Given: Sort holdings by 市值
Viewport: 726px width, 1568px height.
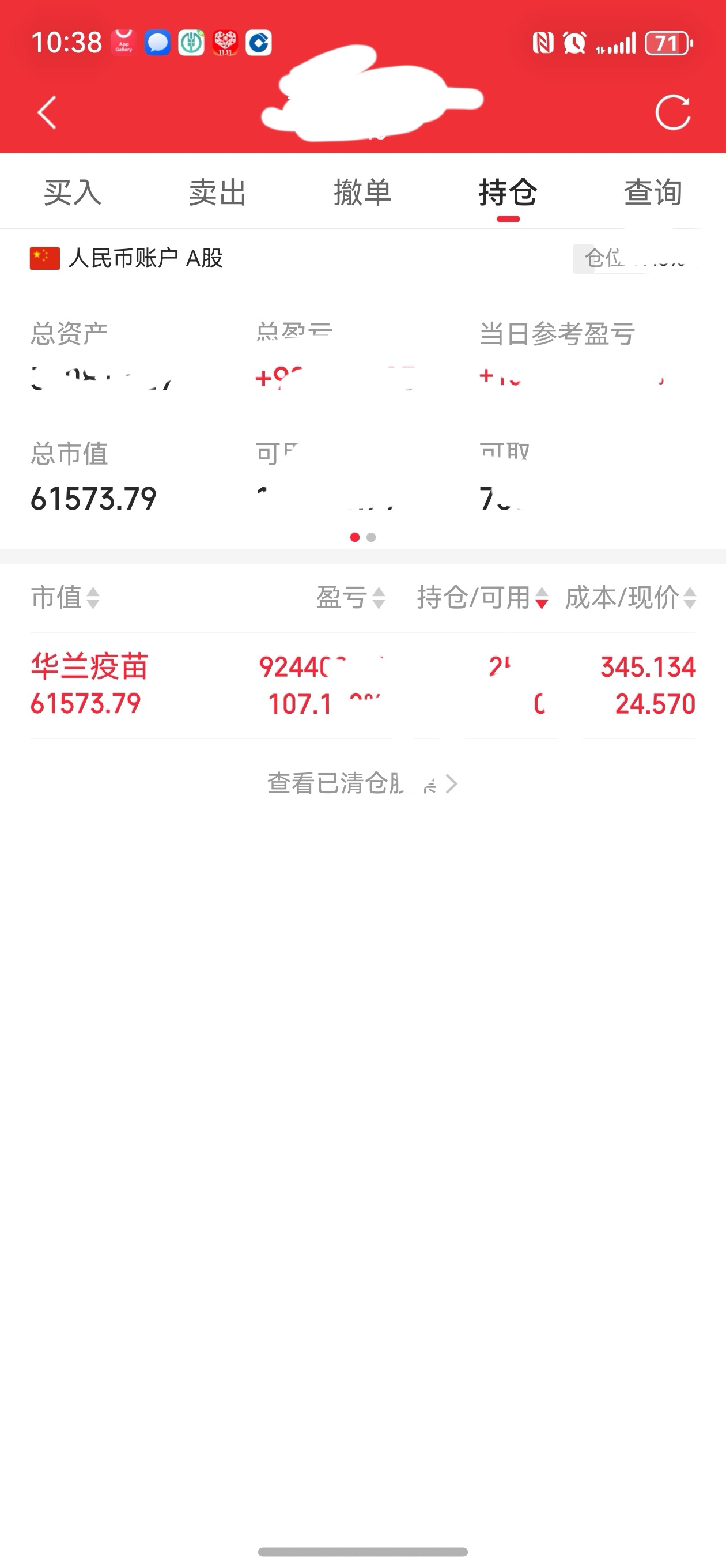Looking at the screenshot, I should pyautogui.click(x=65, y=597).
